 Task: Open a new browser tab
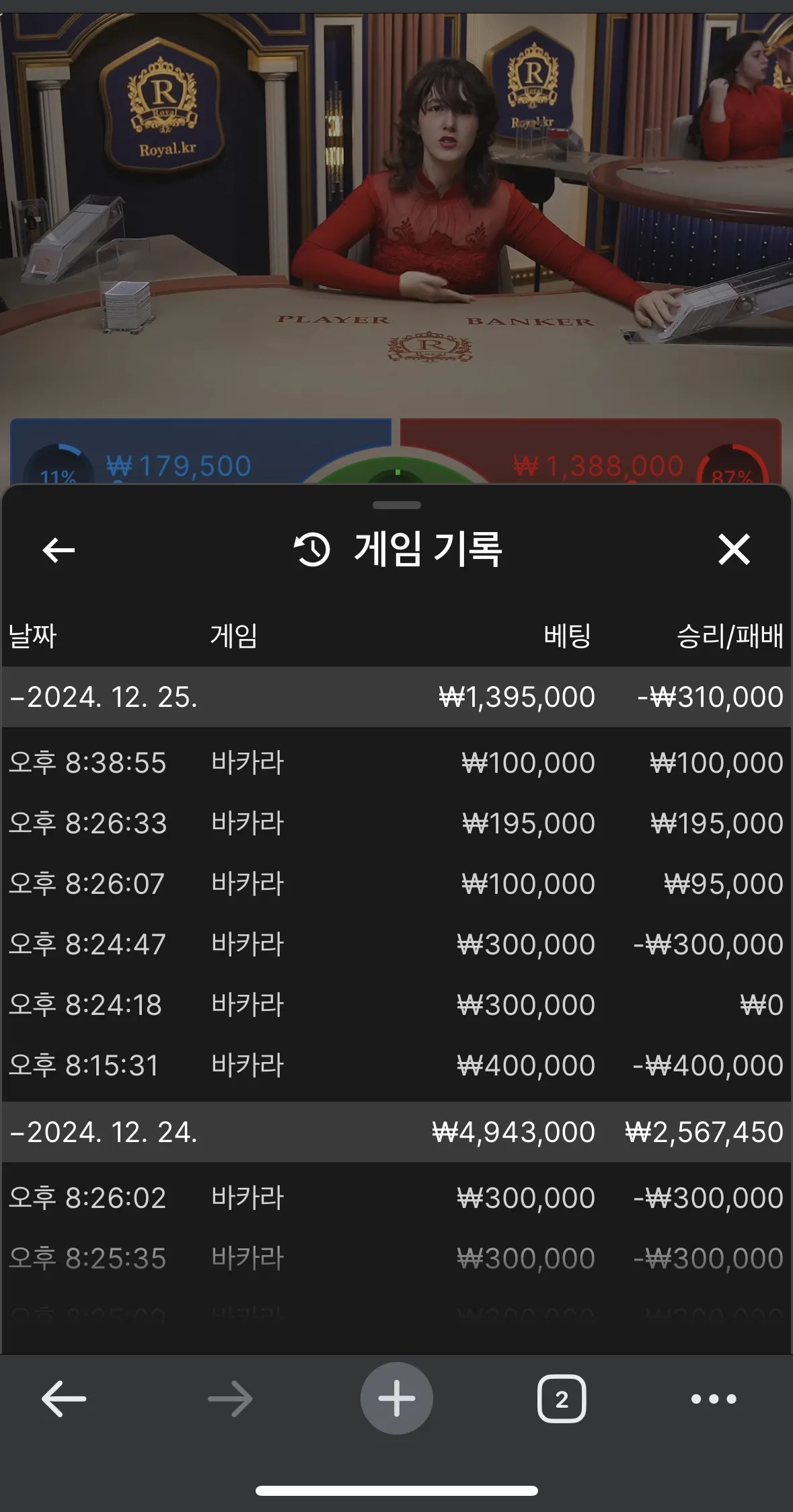(x=396, y=1398)
